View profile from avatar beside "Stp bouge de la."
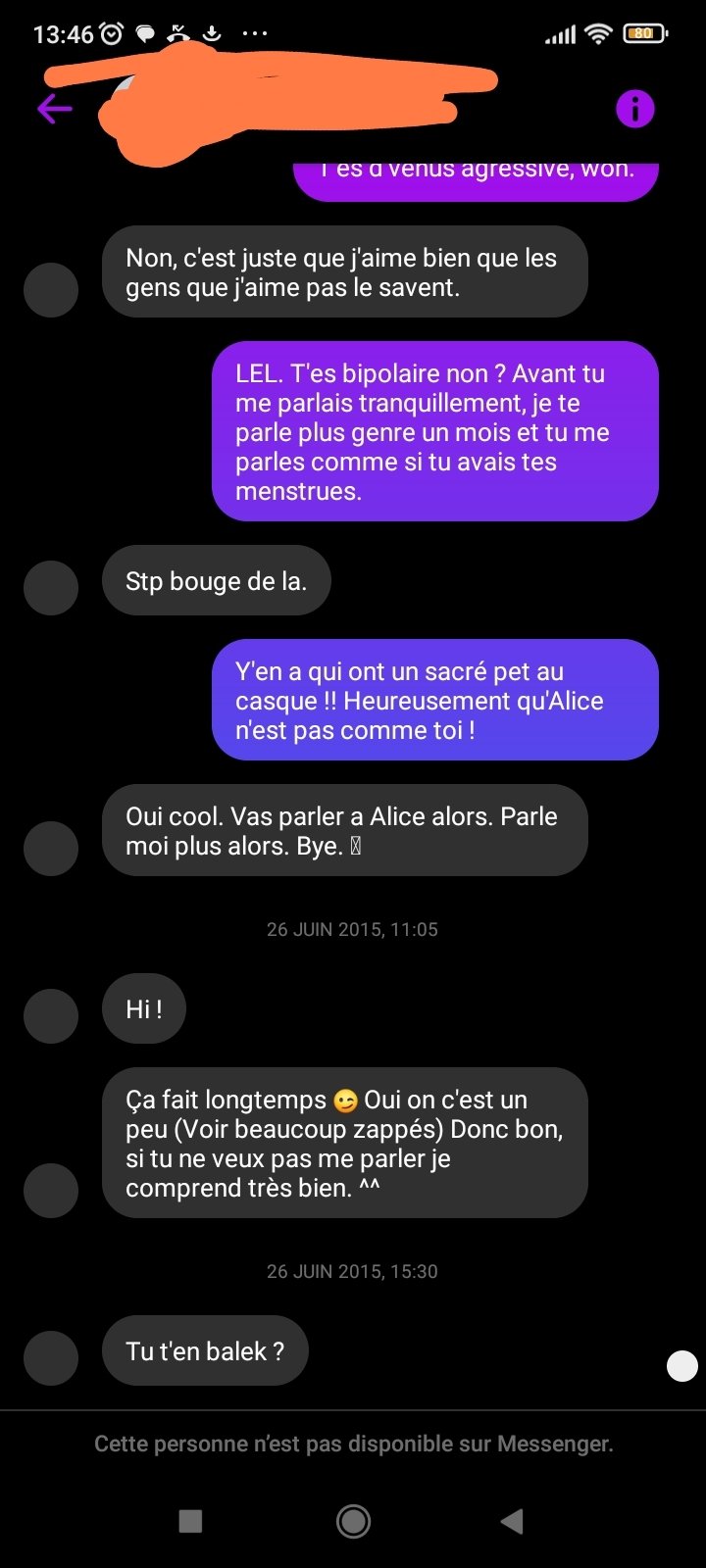The width and height of the screenshot is (706, 1568). pos(51,588)
